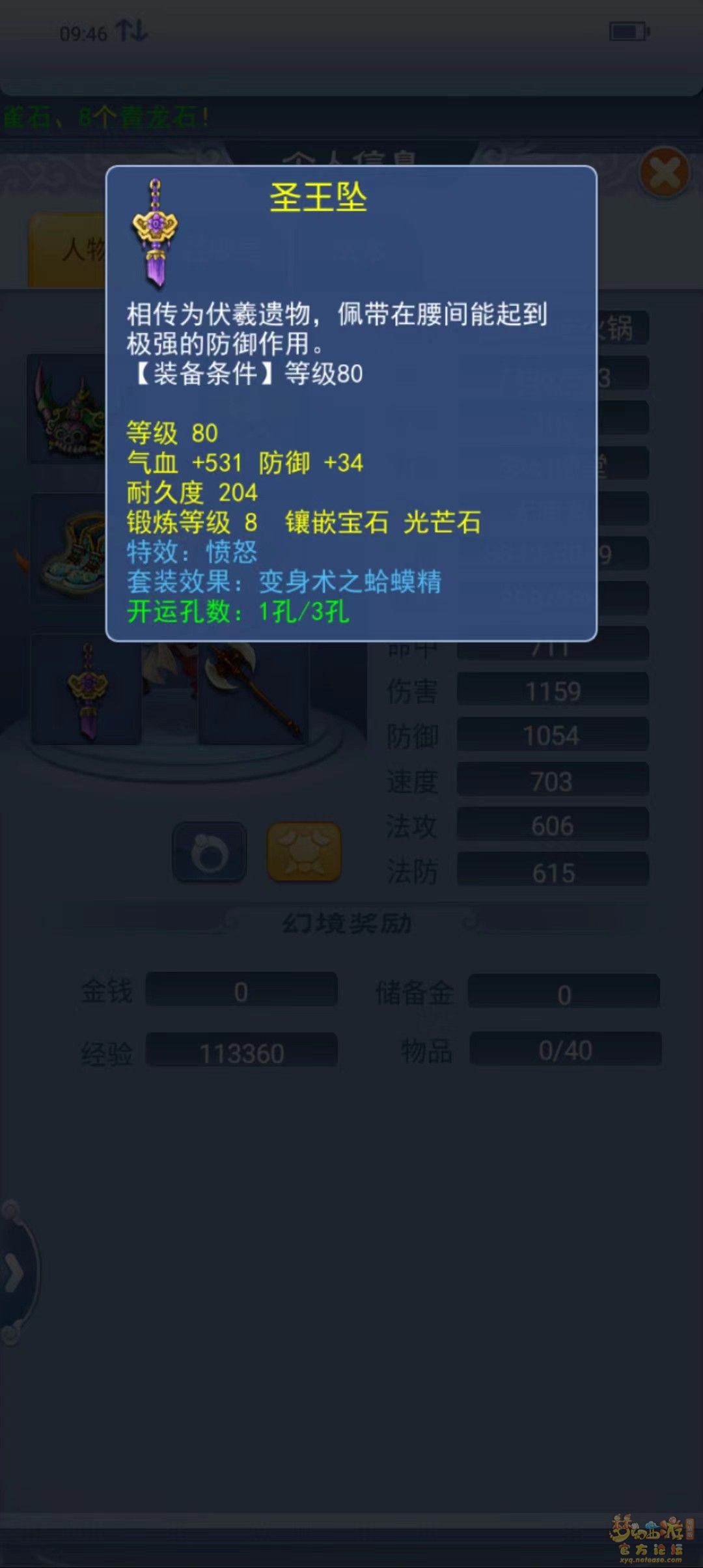Close the personal info panel

664,173
